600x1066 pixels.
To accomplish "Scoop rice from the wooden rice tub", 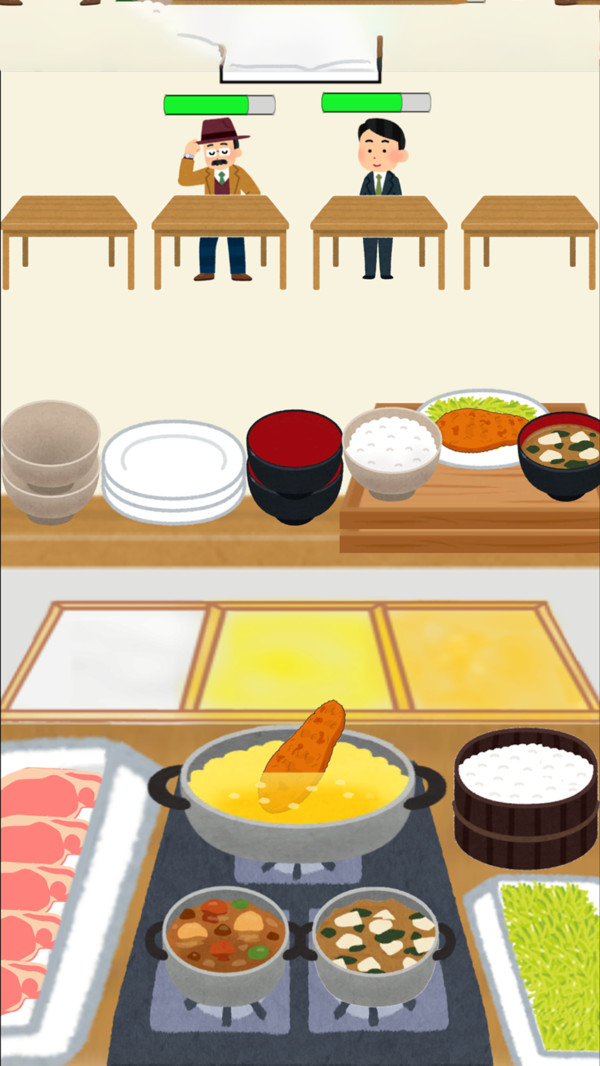I will click(x=525, y=775).
